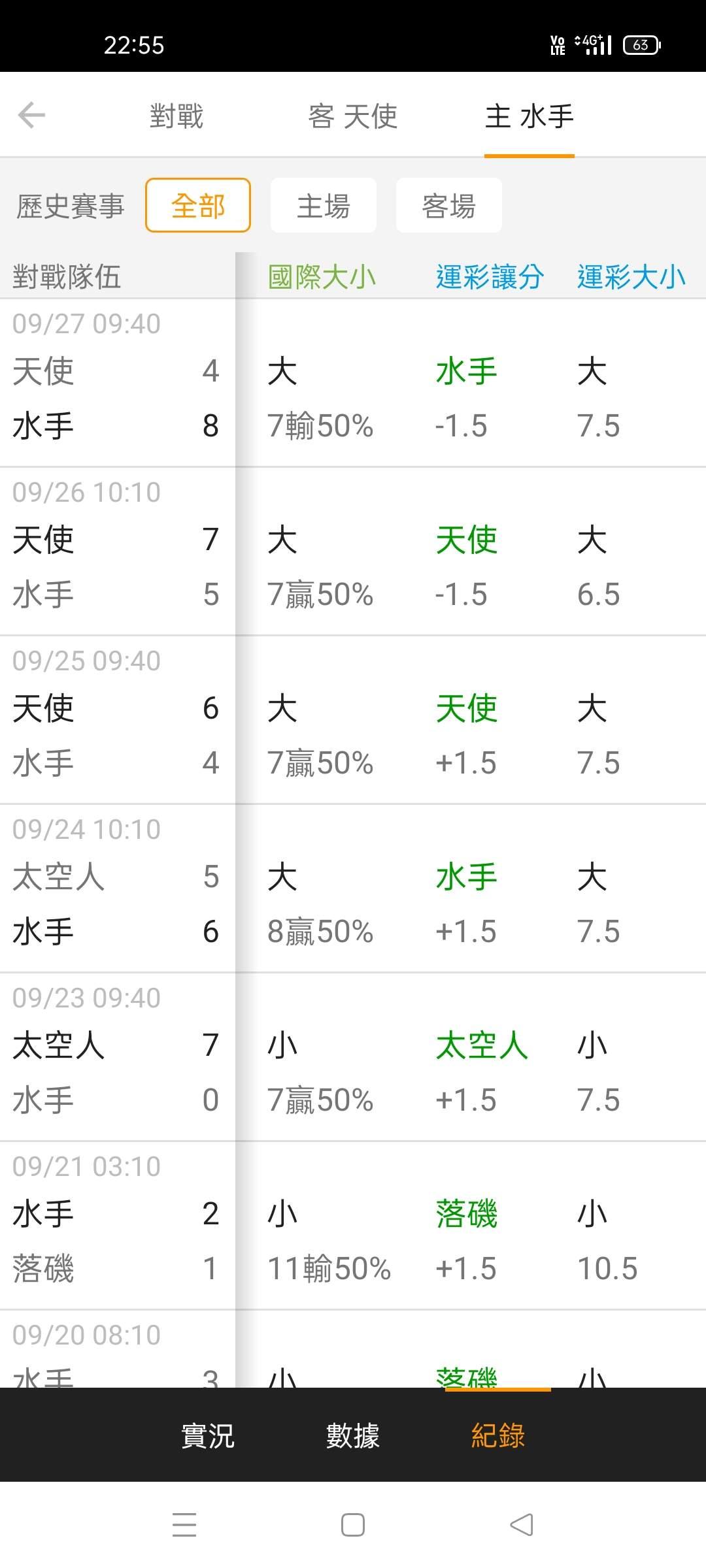Filter history by 客場

tap(449, 205)
